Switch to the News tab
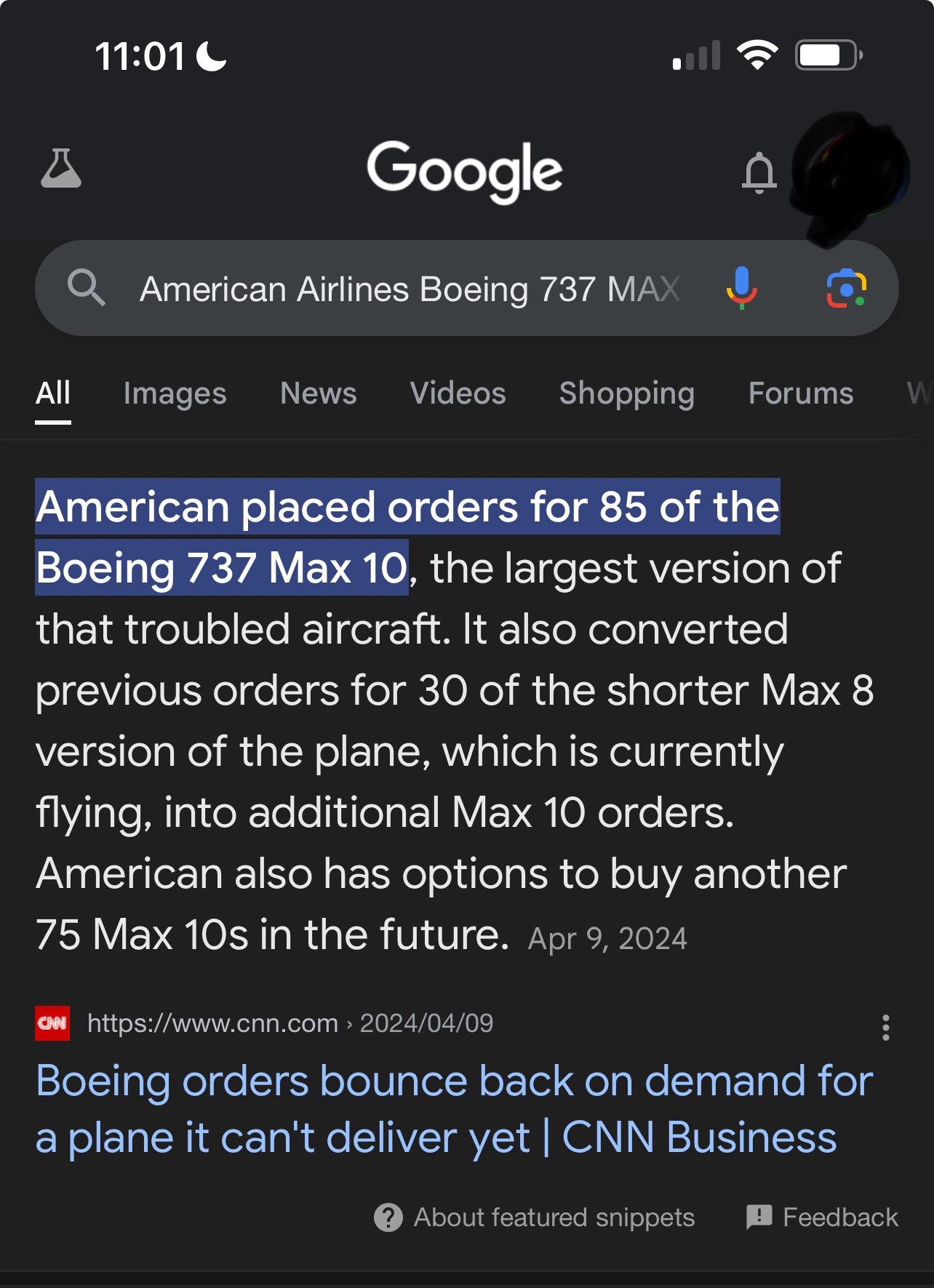 point(318,393)
